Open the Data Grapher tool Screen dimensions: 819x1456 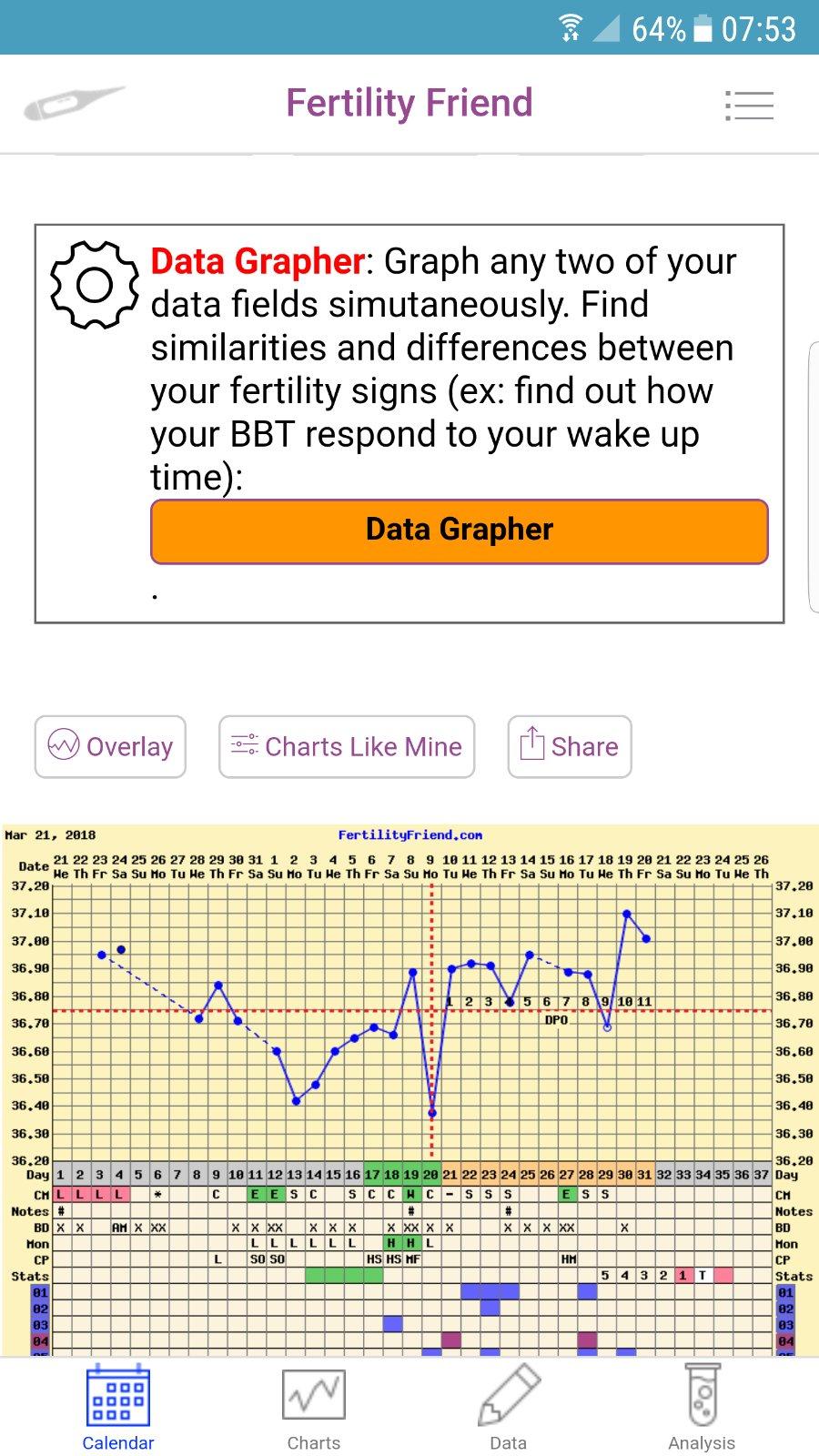coord(460,531)
